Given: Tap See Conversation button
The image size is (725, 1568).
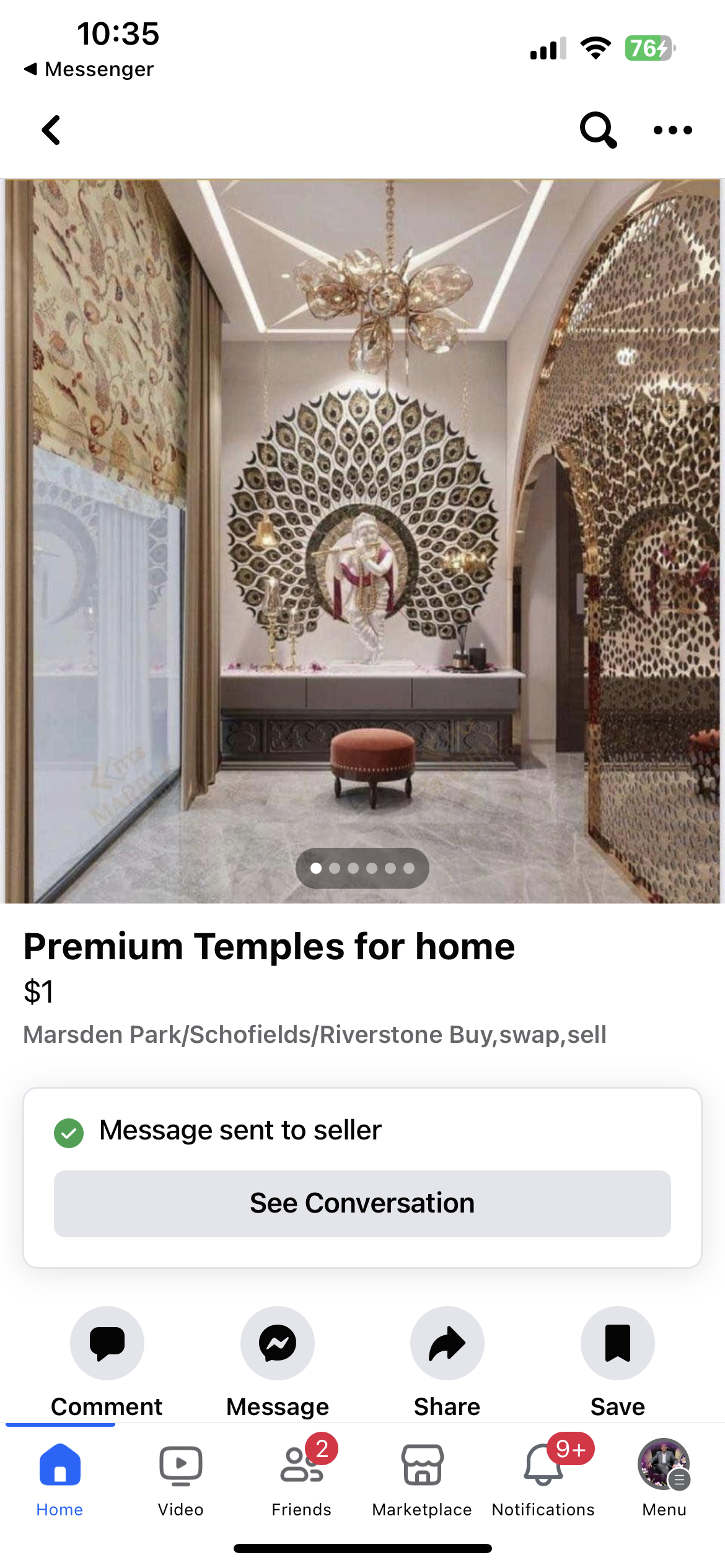Looking at the screenshot, I should pyautogui.click(x=362, y=1203).
